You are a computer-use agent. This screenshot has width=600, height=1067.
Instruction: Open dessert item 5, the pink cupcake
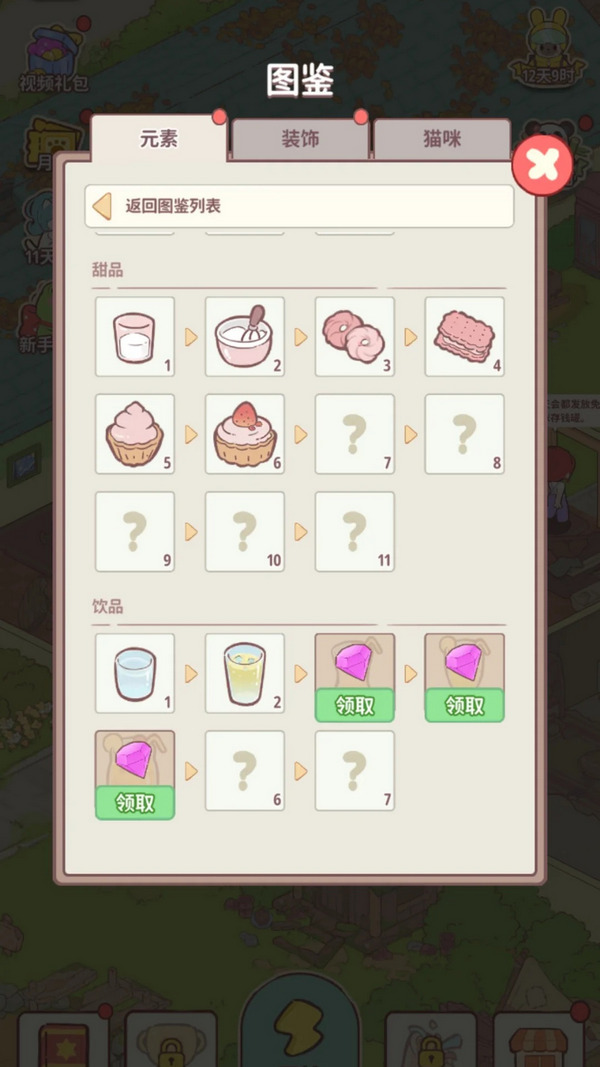click(135, 433)
